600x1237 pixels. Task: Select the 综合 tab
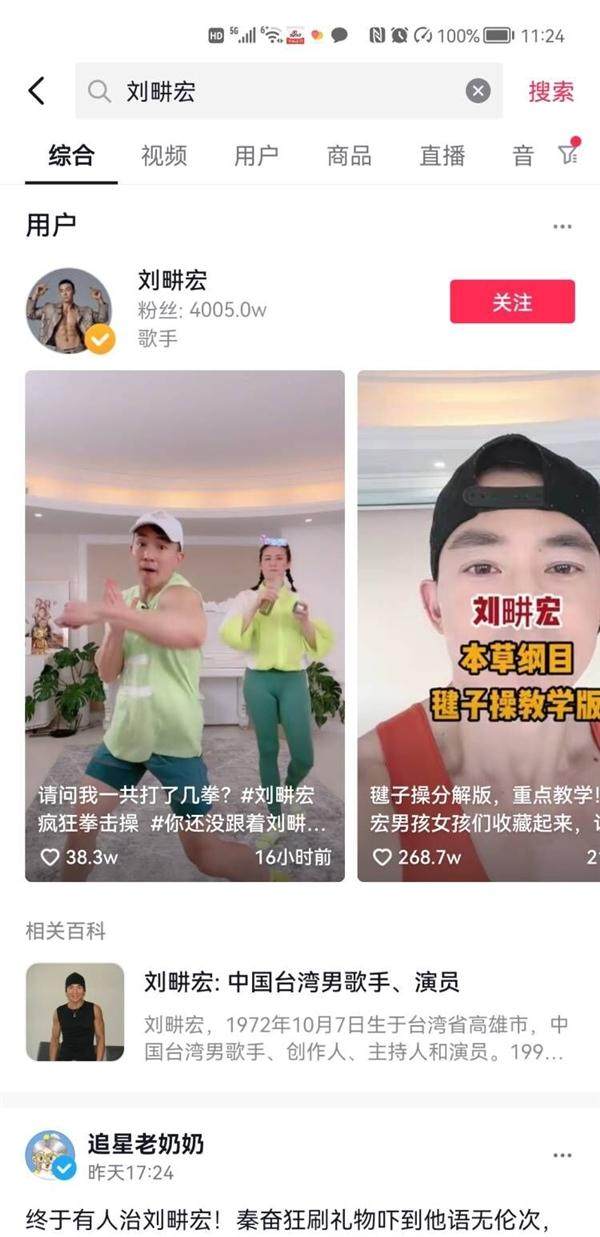tap(71, 156)
